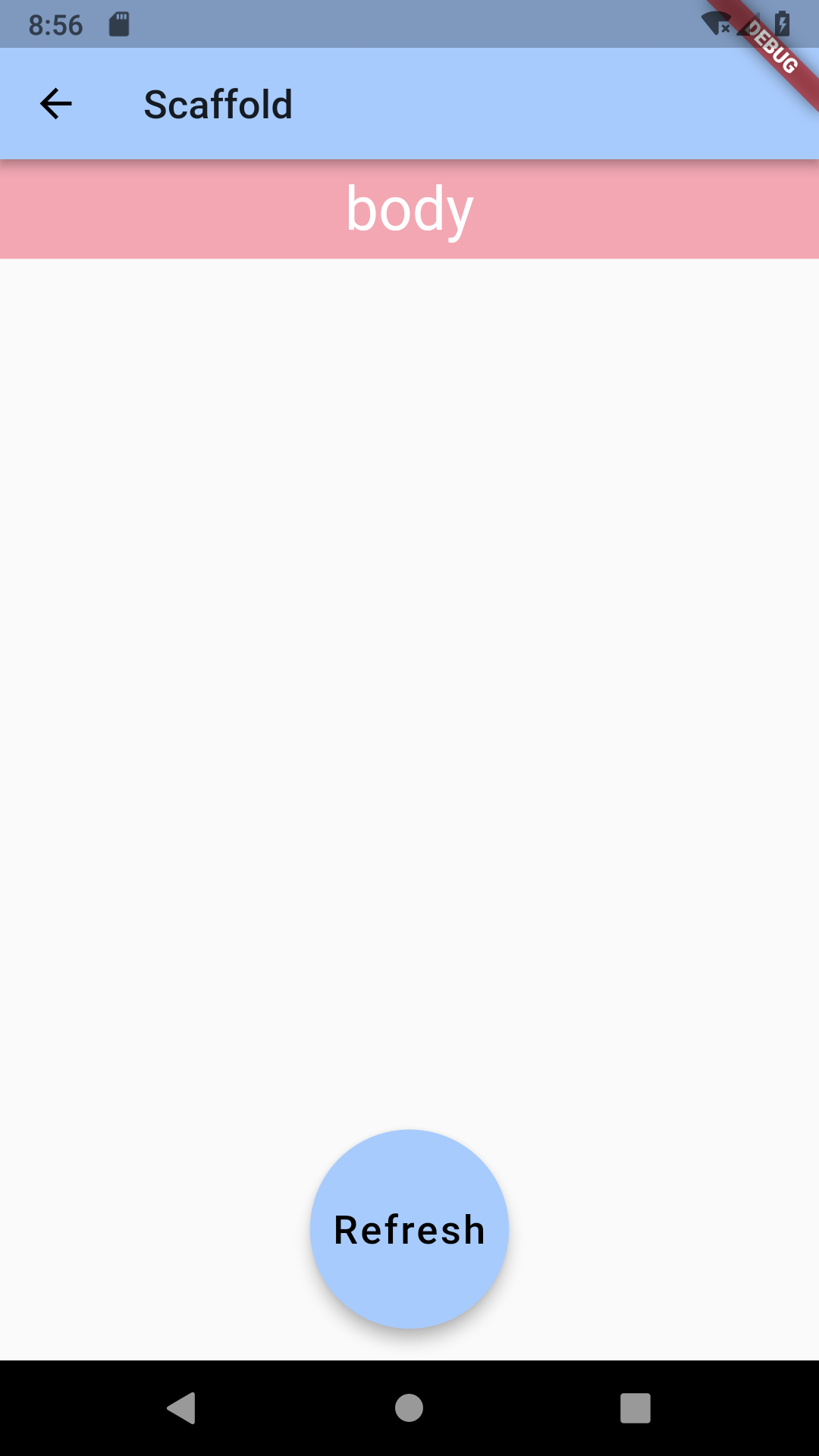Click the DEBUG ribbon banner
819x1456 pixels.
pyautogui.click(x=772, y=47)
